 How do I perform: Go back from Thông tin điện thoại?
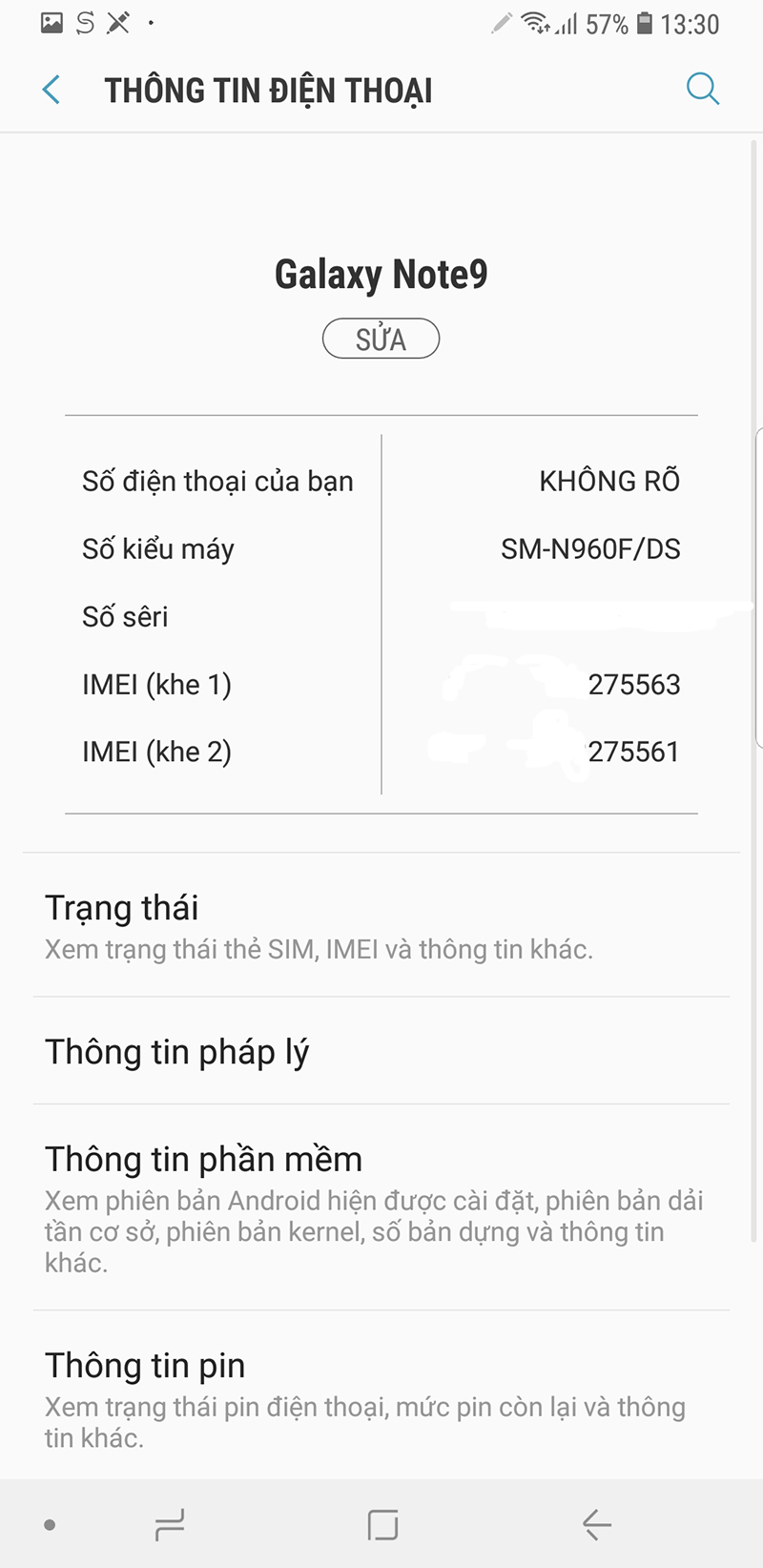(52, 91)
